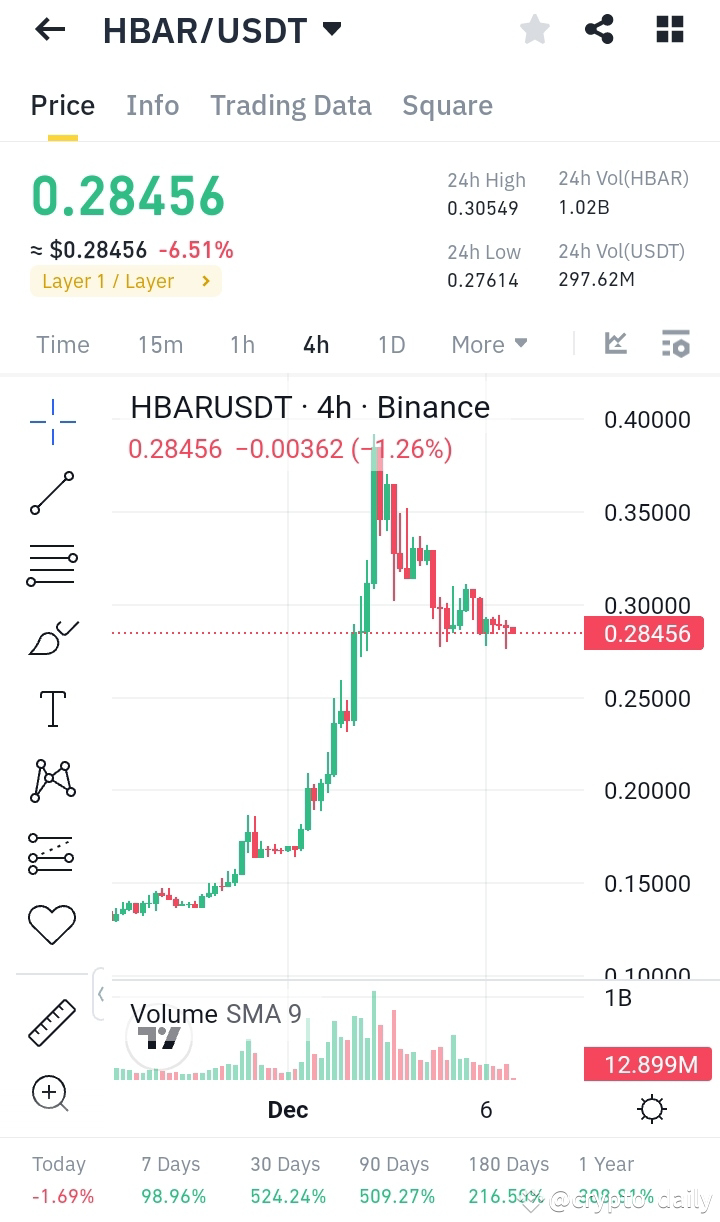Screen dimensions: 720x1222
Task: Choose the horizontal lines drawing tool
Action: click(50, 563)
